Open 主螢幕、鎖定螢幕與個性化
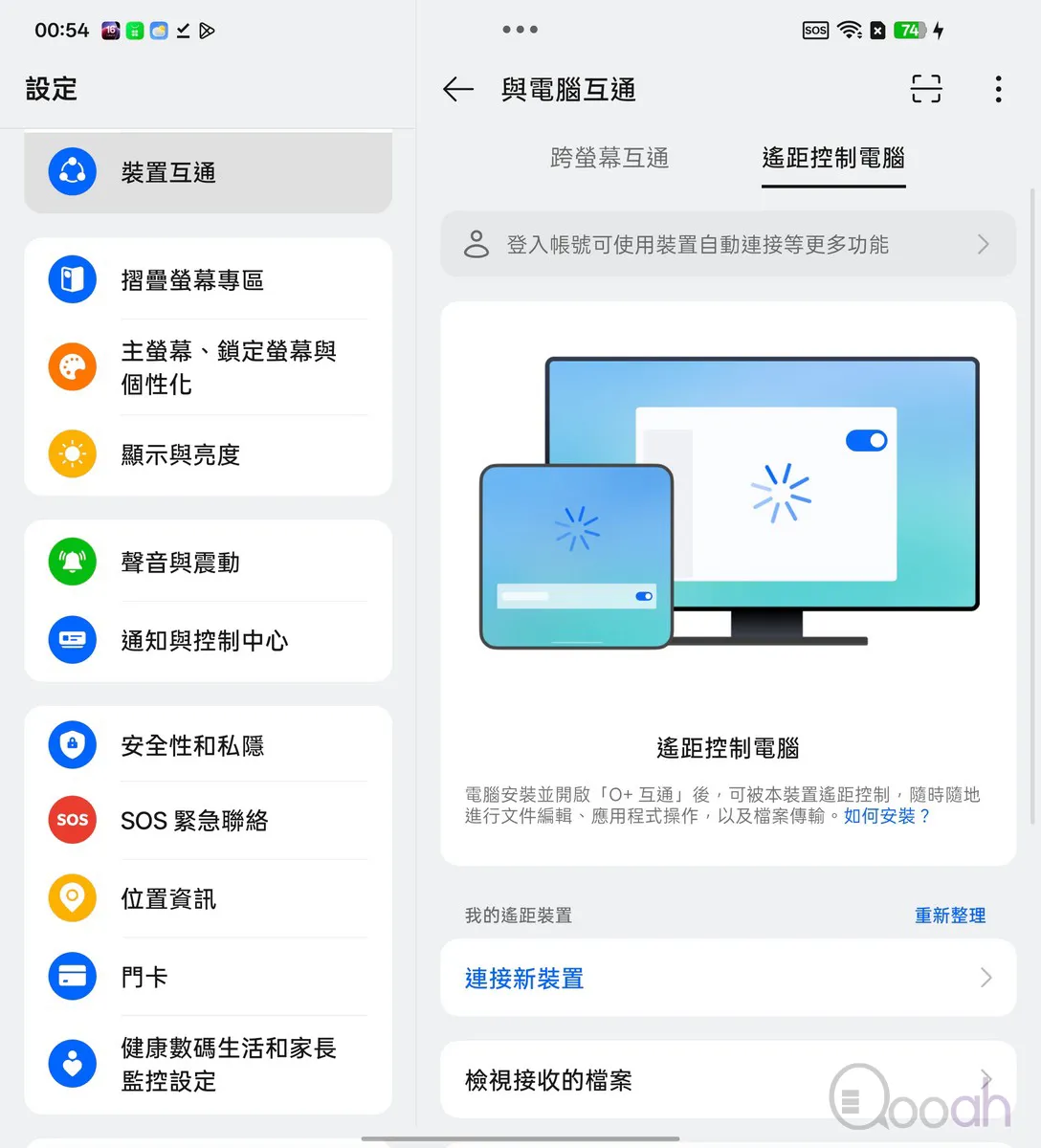The image size is (1041, 1148). tap(208, 367)
